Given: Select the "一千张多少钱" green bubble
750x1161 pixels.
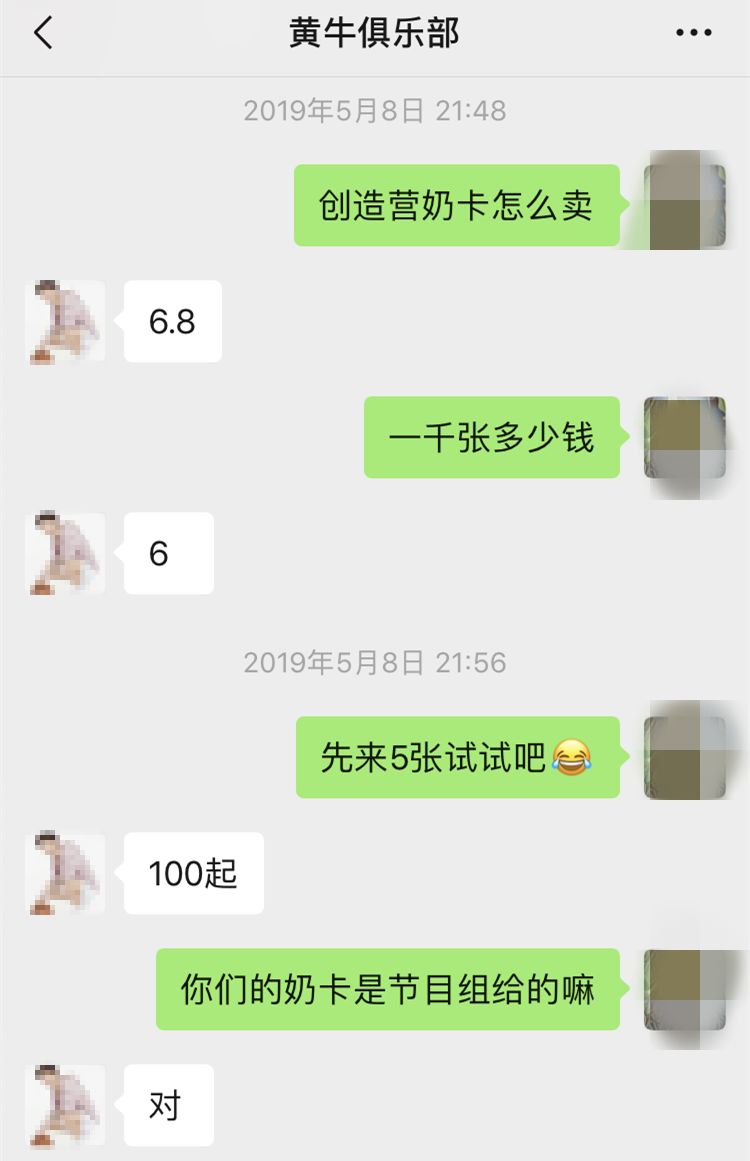Looking at the screenshot, I should tap(491, 438).
